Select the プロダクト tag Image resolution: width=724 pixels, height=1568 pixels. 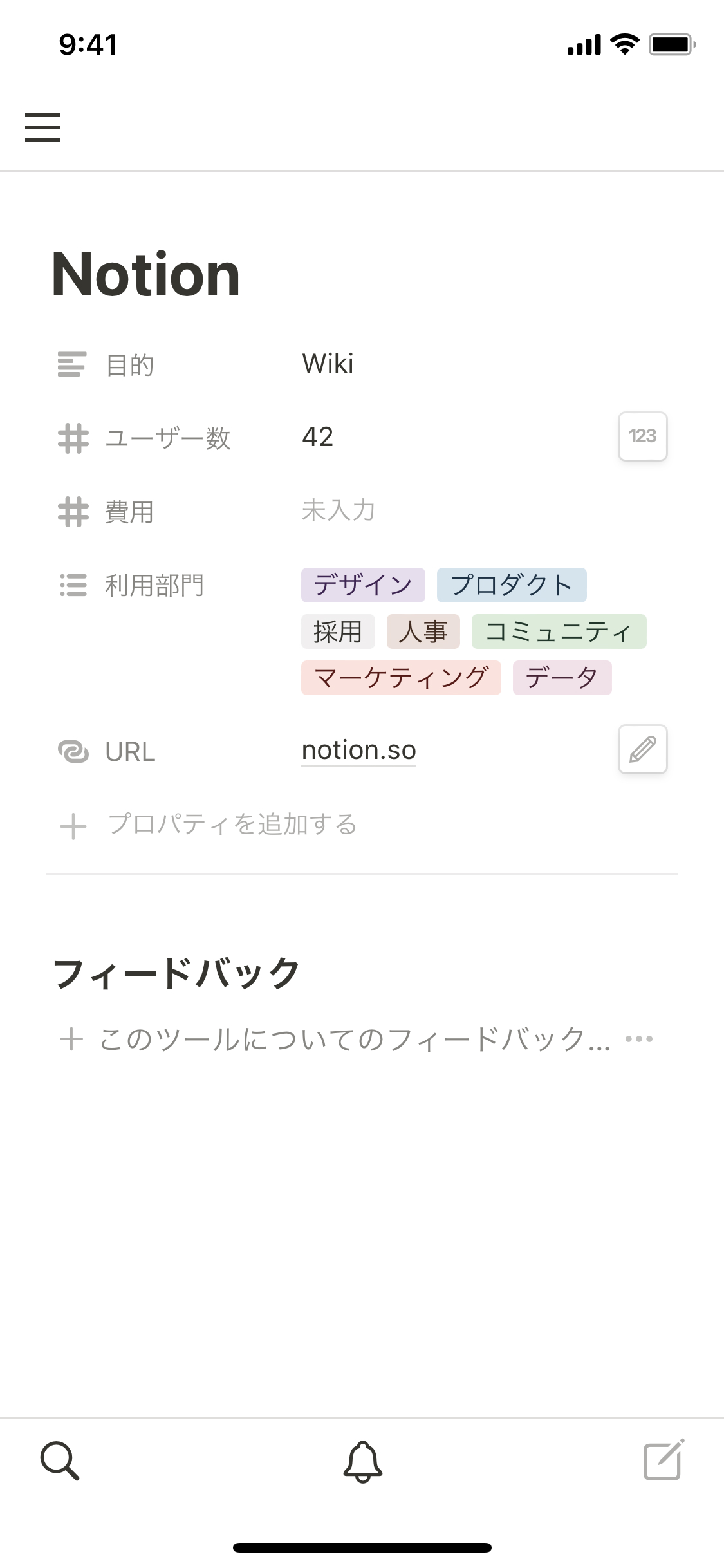tap(512, 585)
